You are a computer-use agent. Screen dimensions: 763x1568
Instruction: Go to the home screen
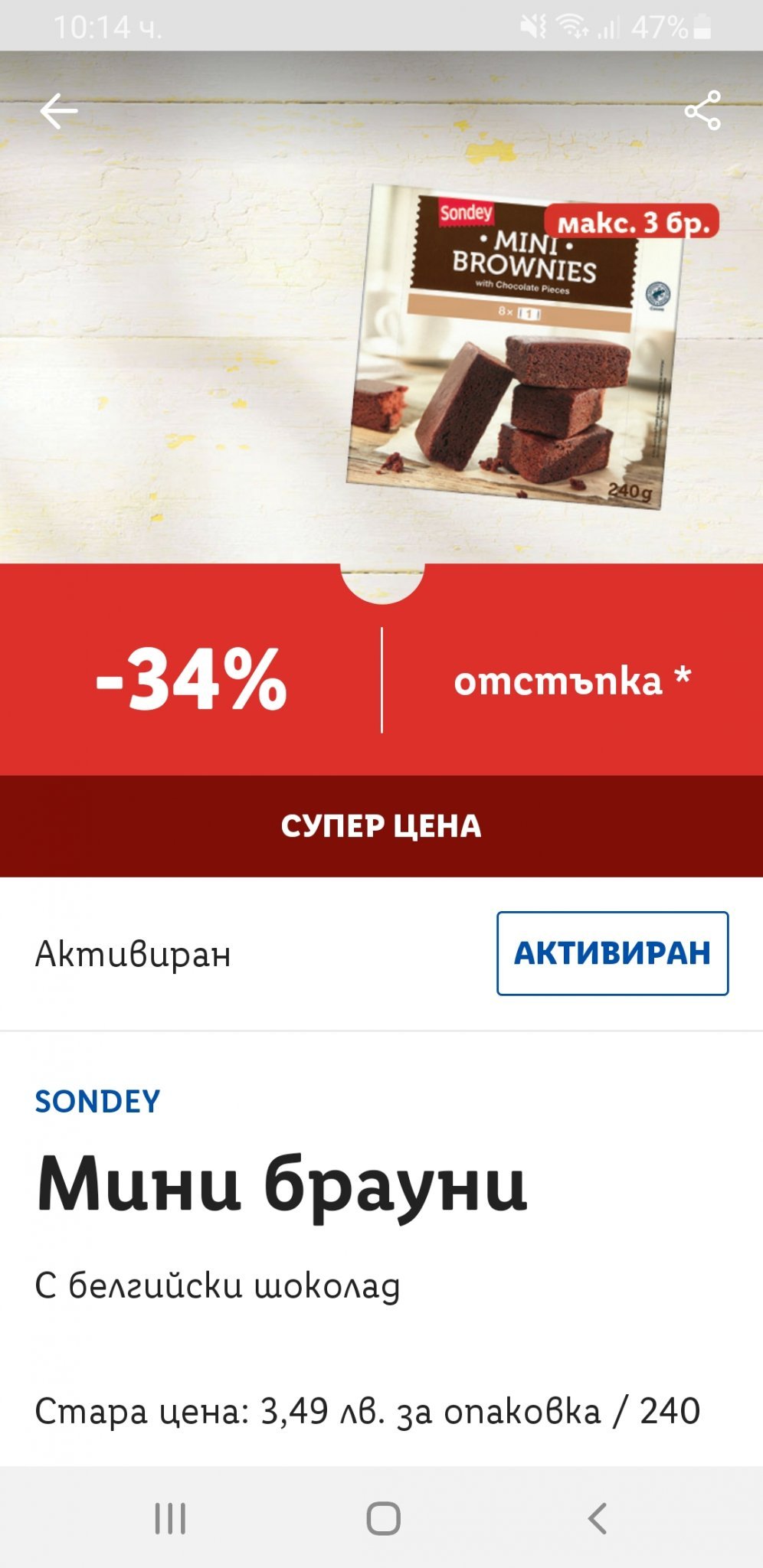pos(383,1518)
